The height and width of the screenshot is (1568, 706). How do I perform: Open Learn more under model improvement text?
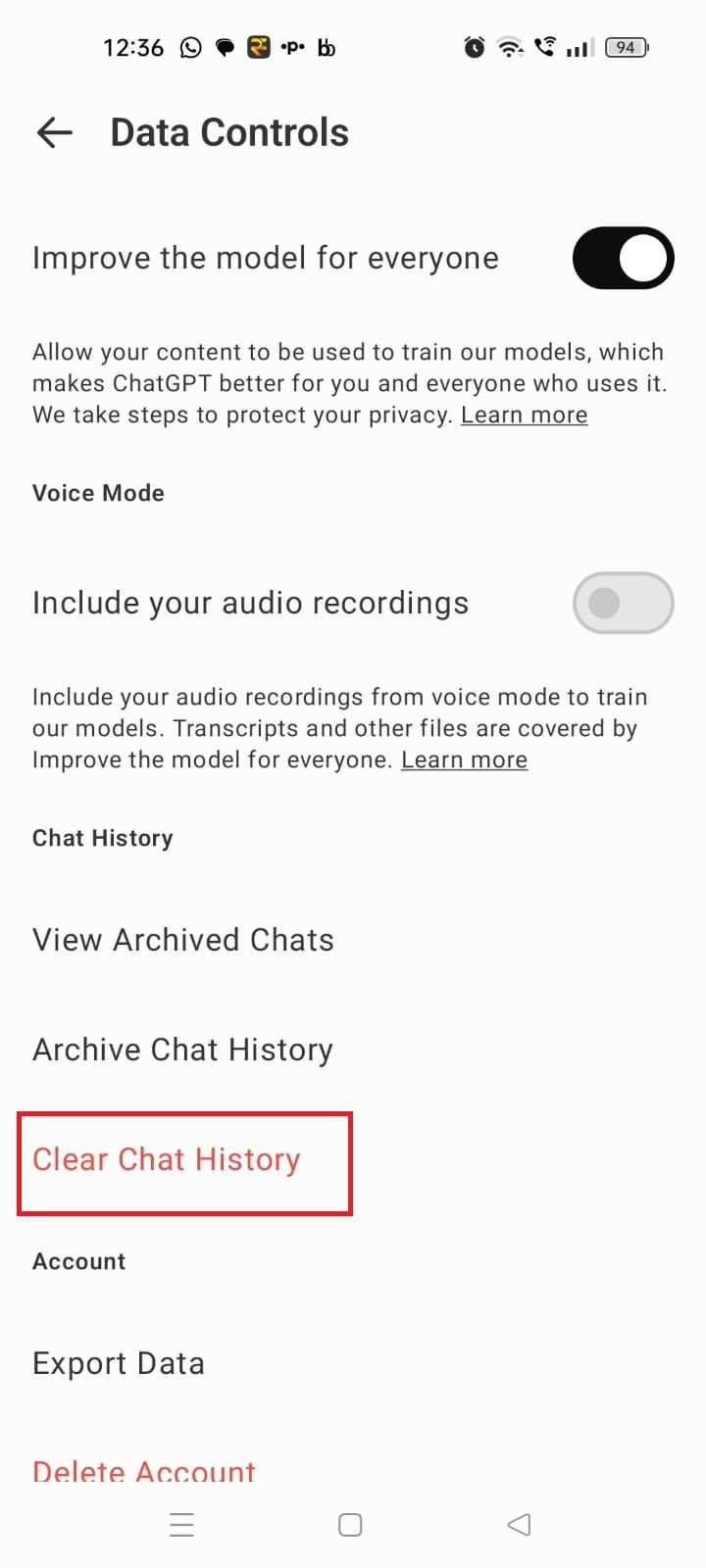point(524,415)
